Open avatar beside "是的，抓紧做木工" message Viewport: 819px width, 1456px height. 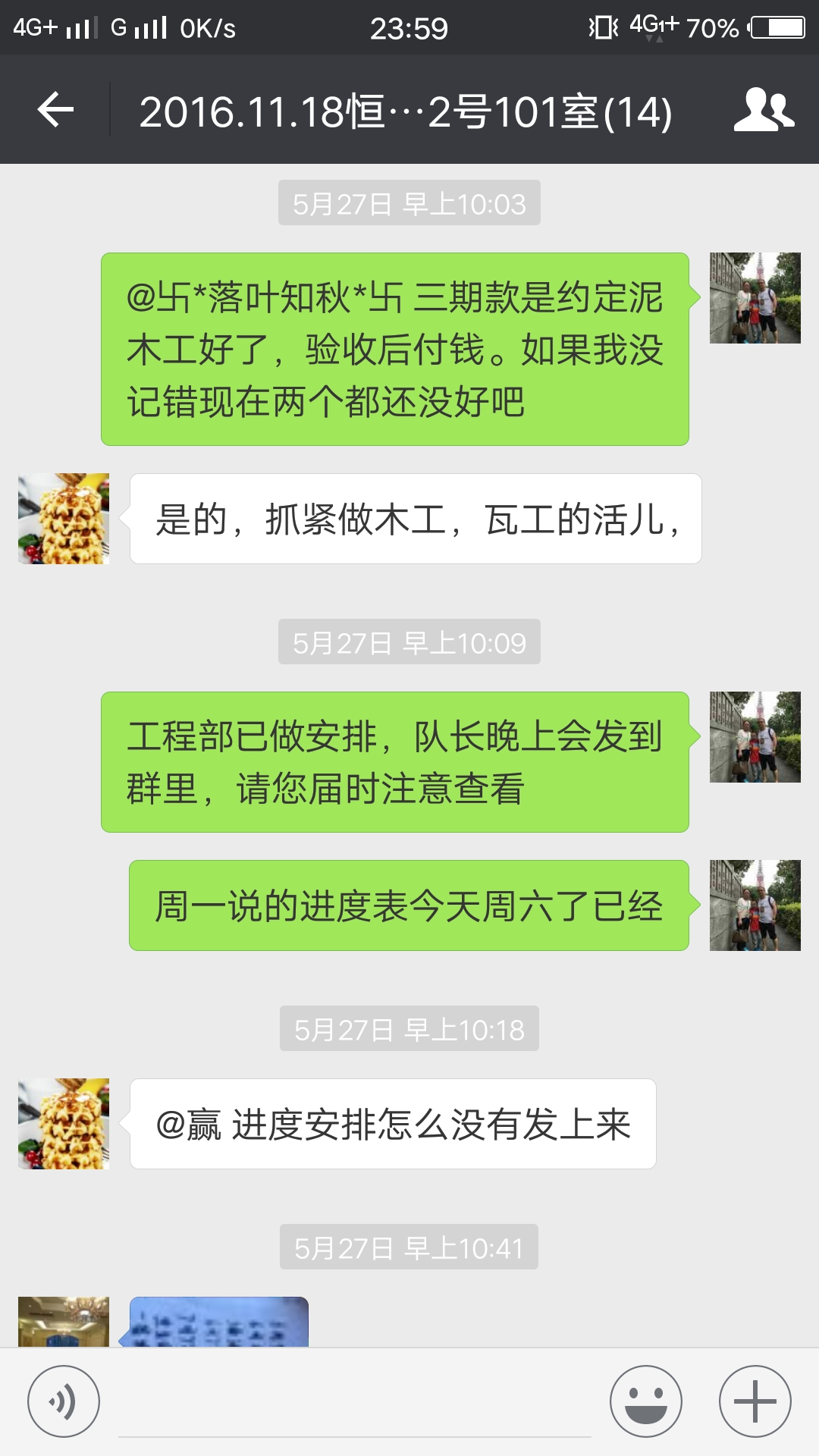(64, 519)
